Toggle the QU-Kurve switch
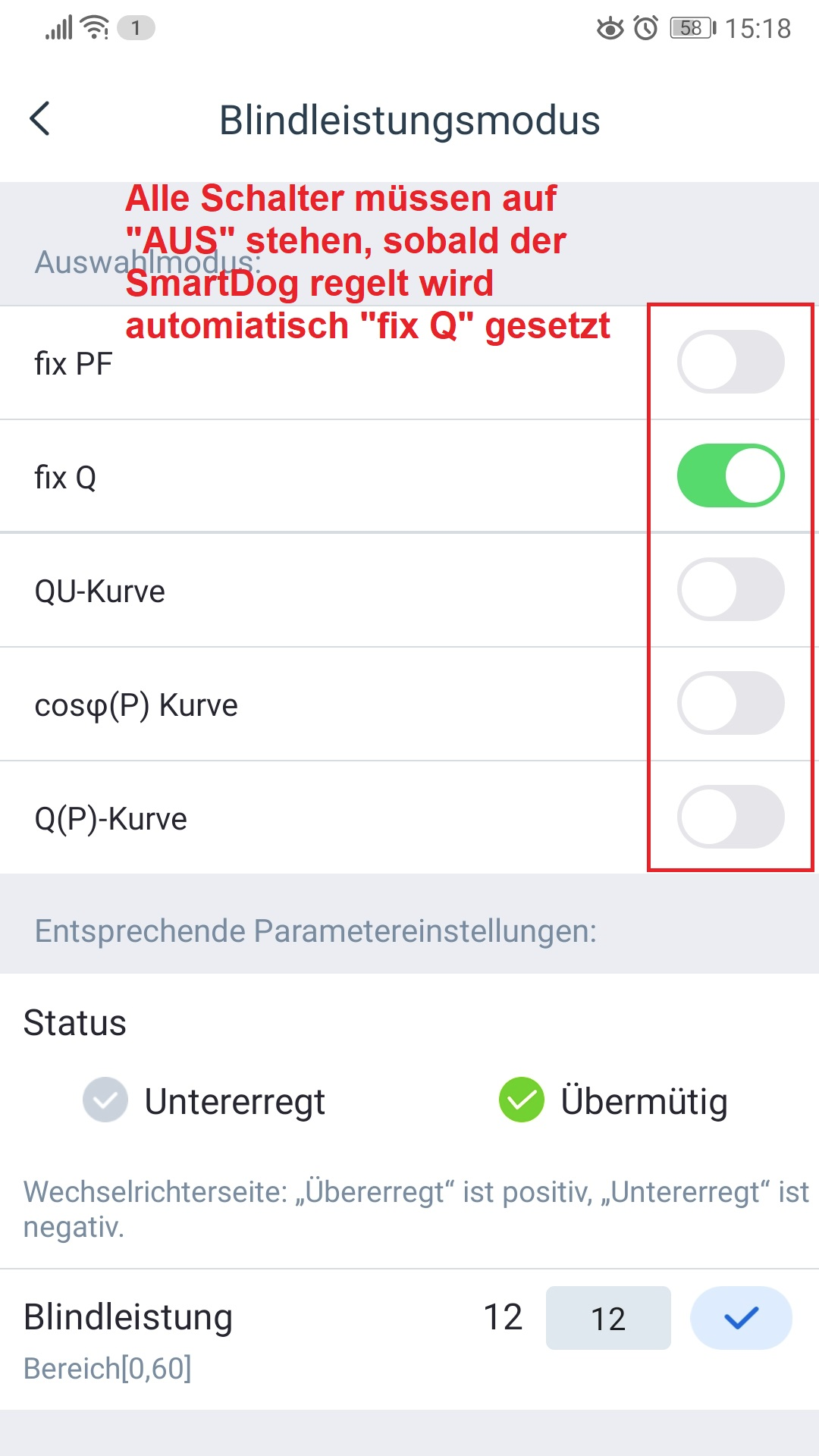 point(730,589)
